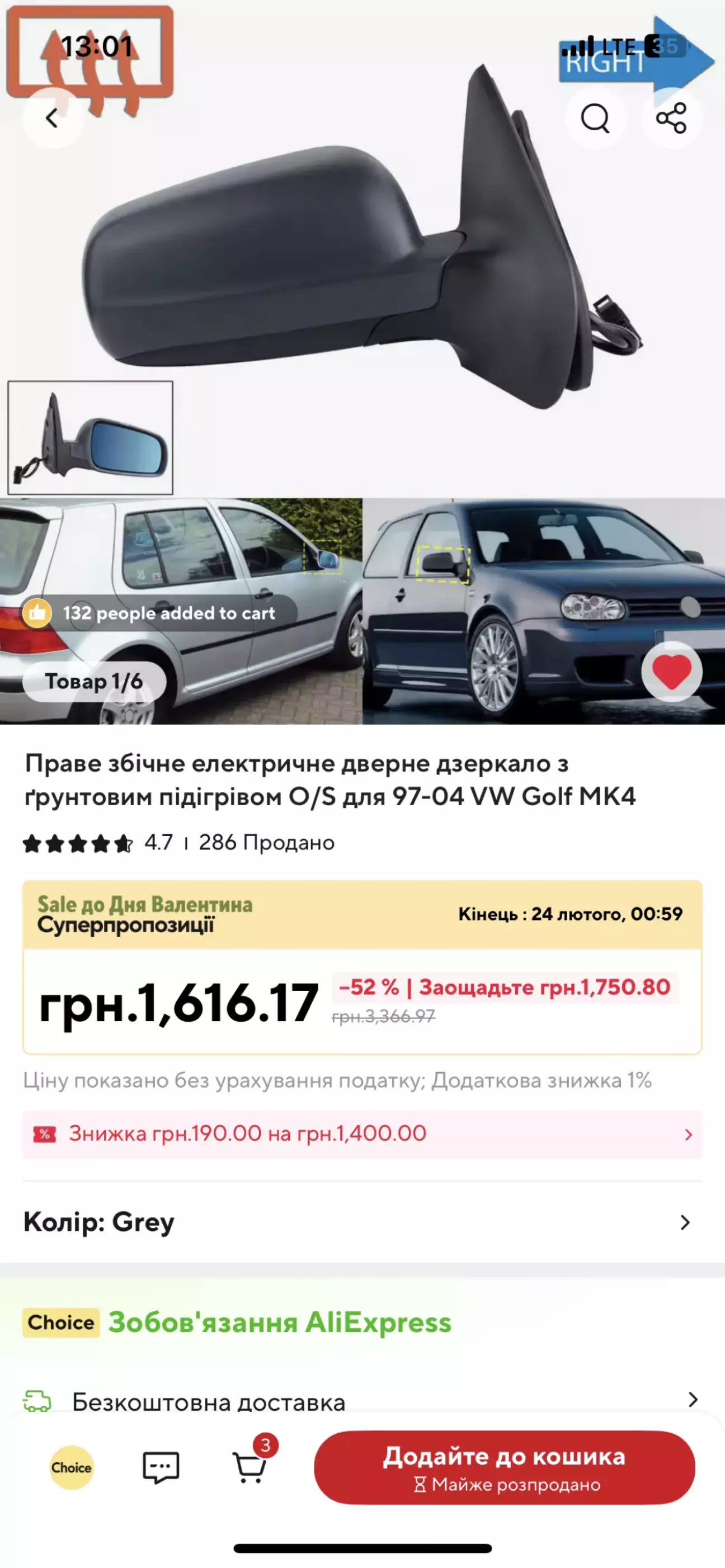
Task: Go back to the previous page
Action: pyautogui.click(x=53, y=118)
